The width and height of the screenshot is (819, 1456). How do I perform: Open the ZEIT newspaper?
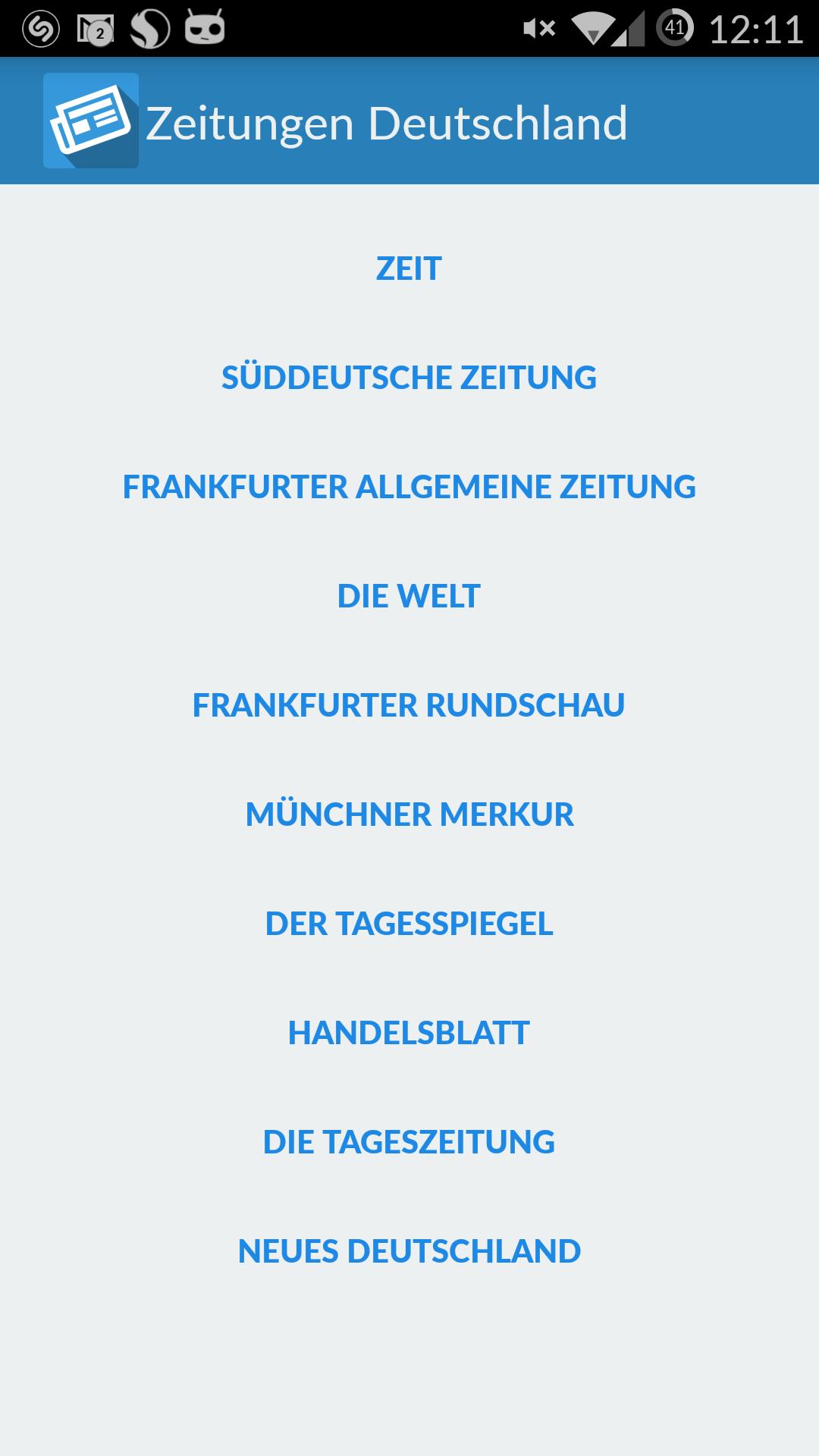(x=409, y=269)
